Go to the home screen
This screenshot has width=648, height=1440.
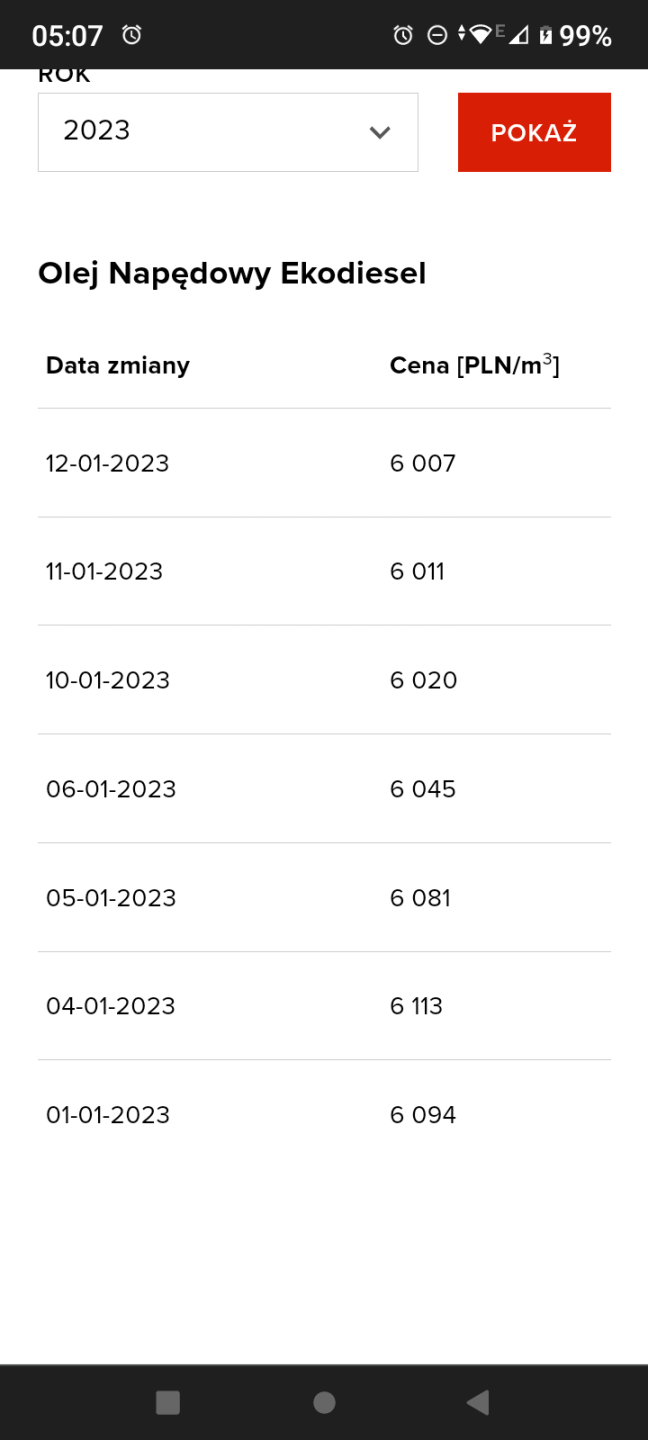(x=324, y=1402)
